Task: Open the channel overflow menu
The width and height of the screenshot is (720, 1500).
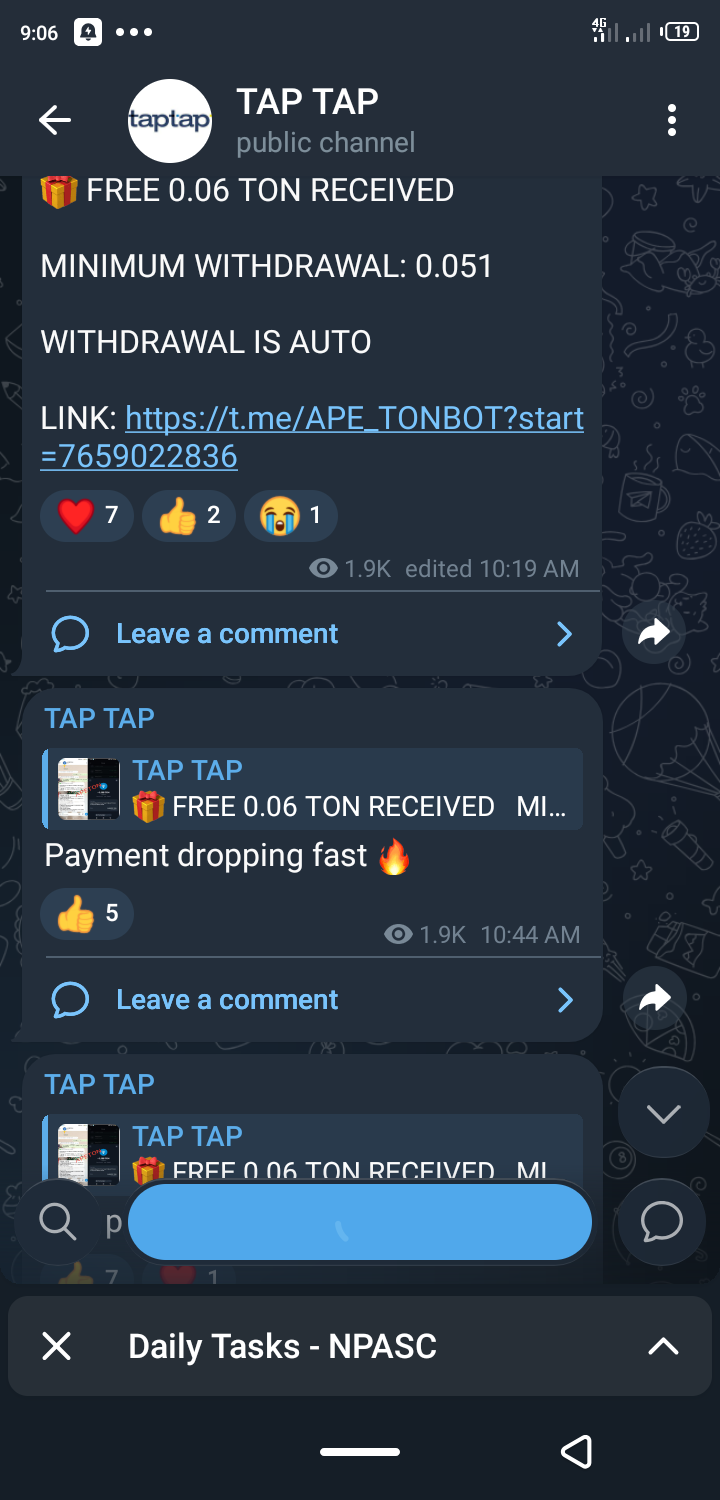Action: point(671,121)
